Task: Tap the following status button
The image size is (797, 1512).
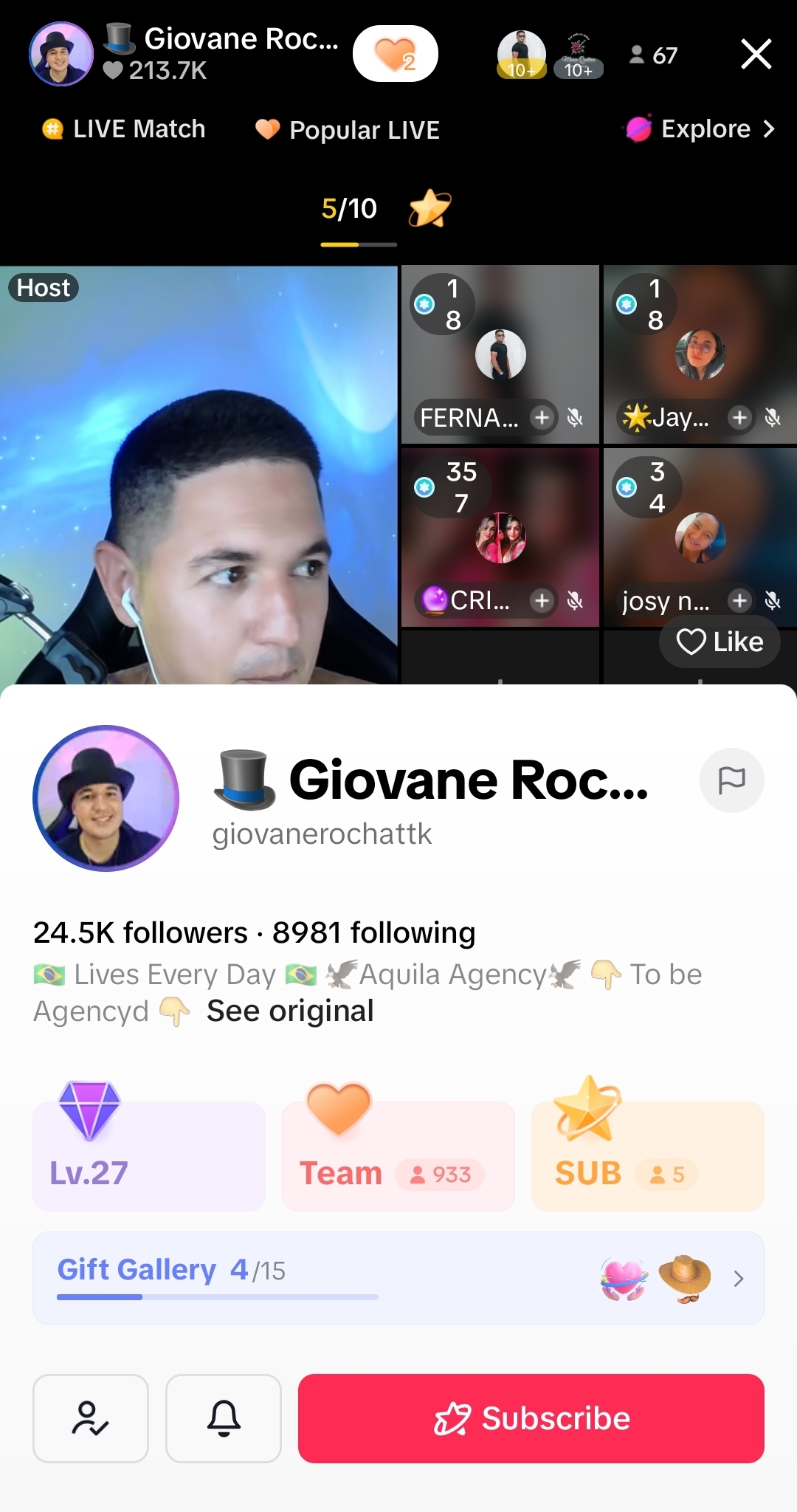Action: click(x=91, y=1418)
